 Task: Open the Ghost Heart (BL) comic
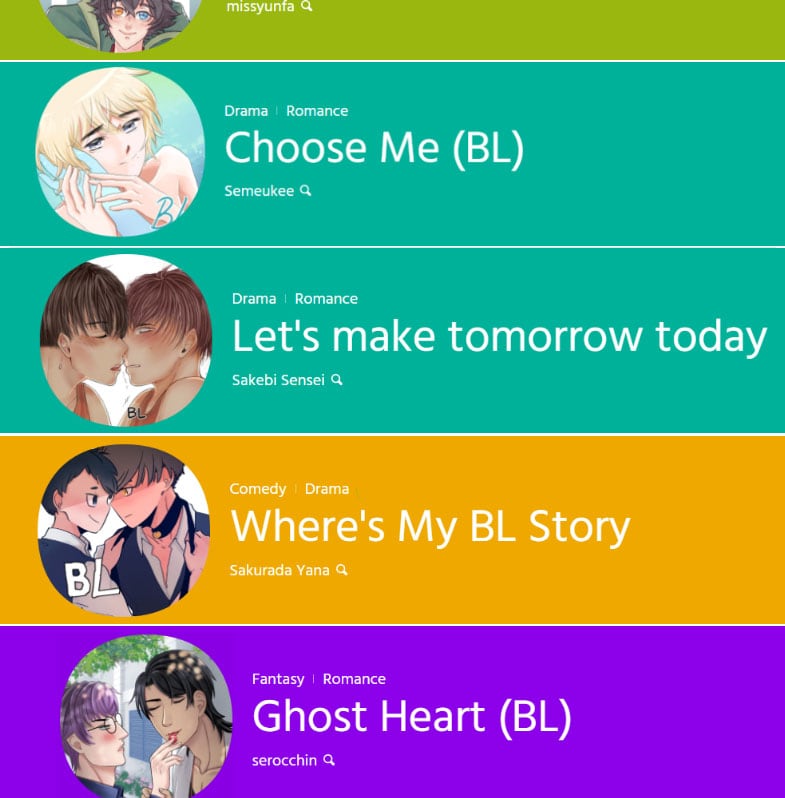coord(412,717)
